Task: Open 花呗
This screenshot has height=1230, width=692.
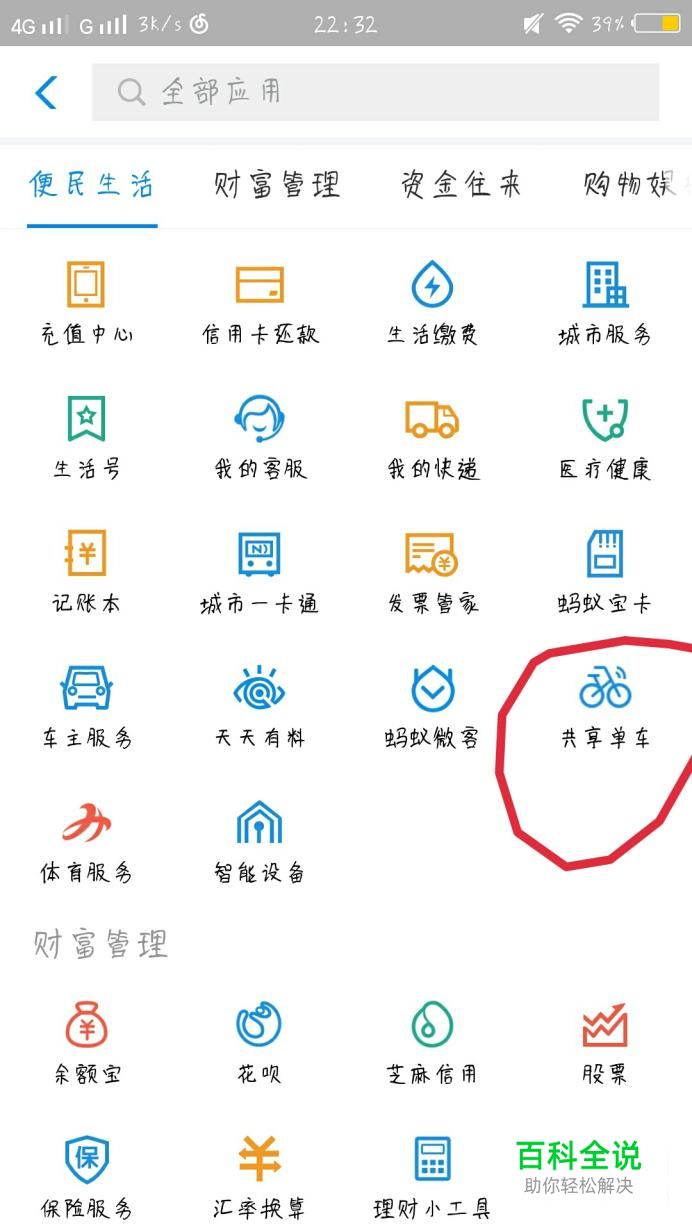Action: tap(260, 1044)
